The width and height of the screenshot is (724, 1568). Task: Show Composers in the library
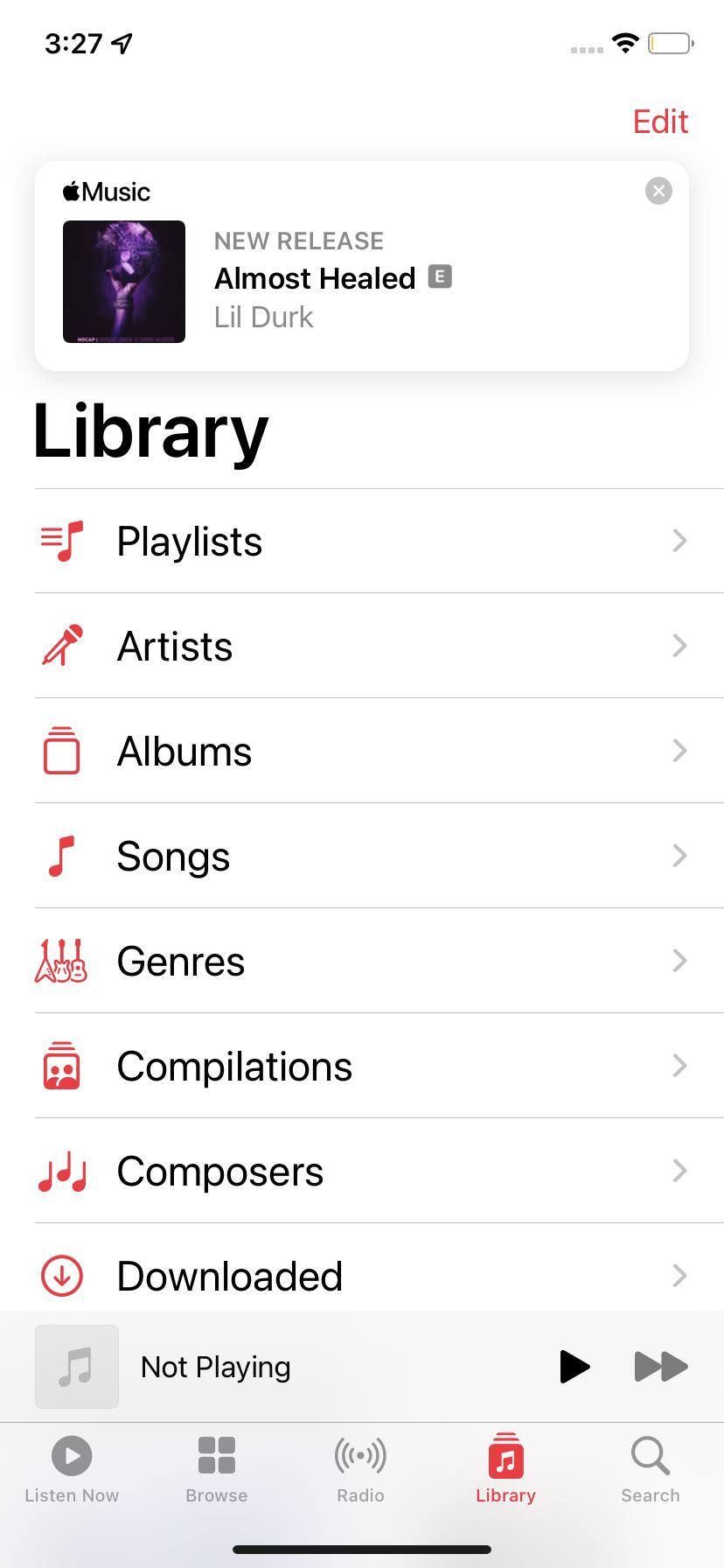[x=362, y=1171]
